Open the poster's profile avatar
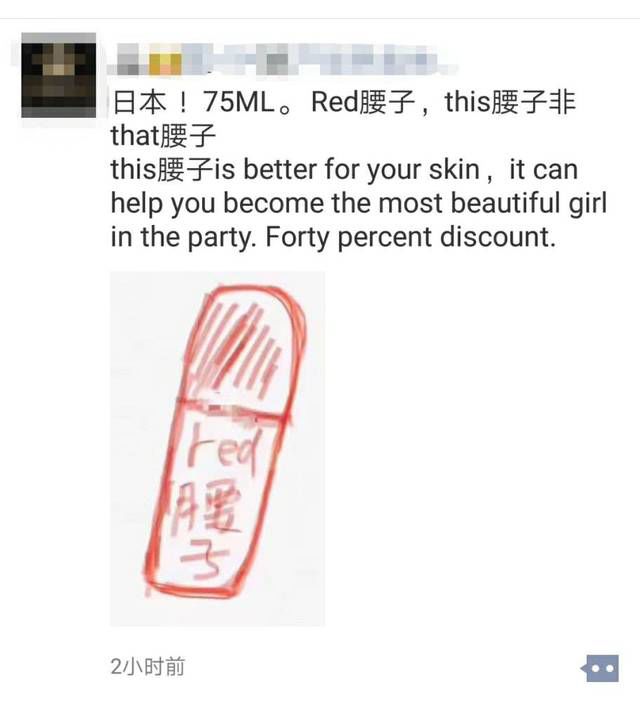Screen dimensions: 640x701 coord(58,73)
